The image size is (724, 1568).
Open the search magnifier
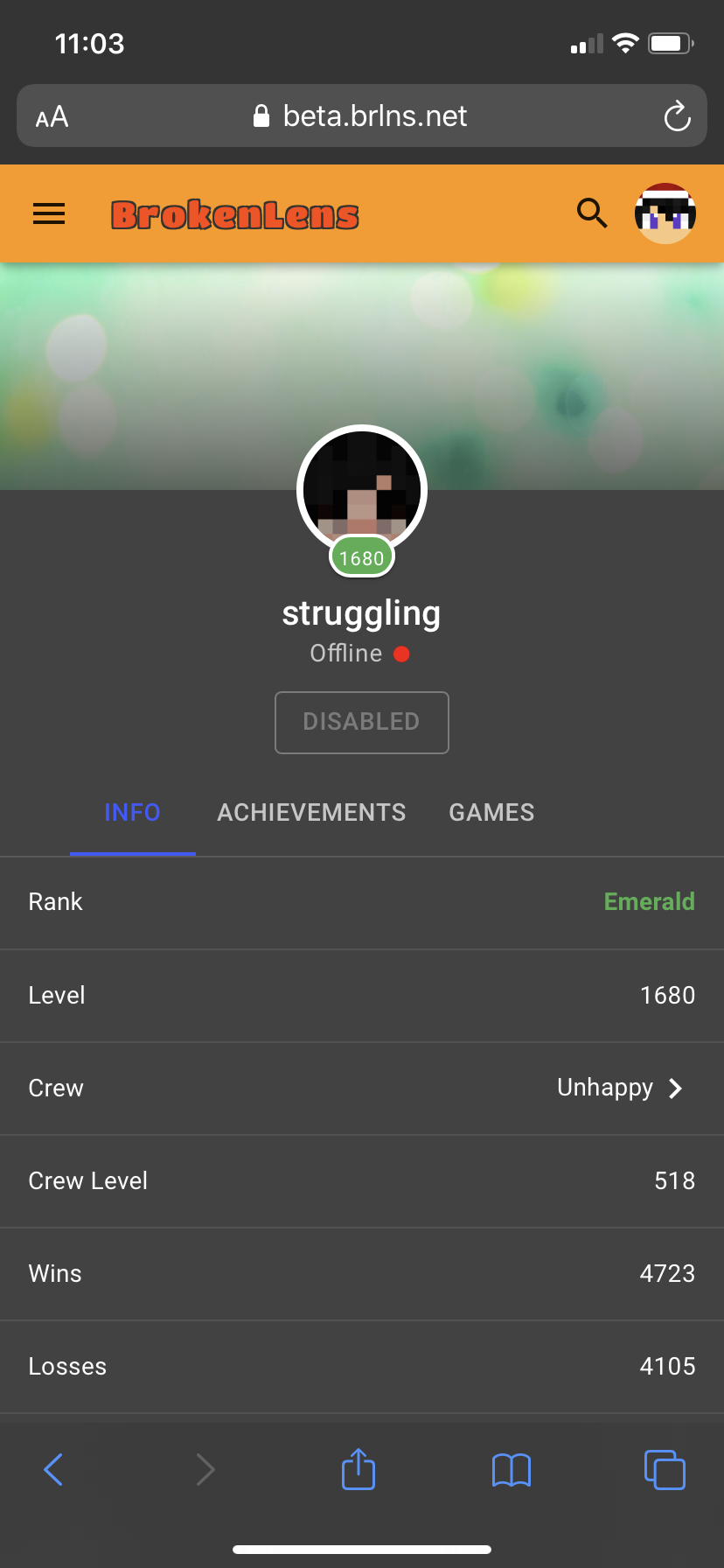[x=592, y=213]
